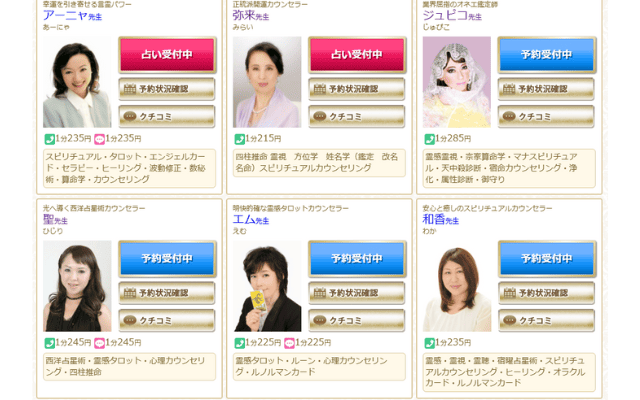The width and height of the screenshot is (640, 400).
Task: Check 予約状況確認 for ジュピコ先生
Action: click(546, 89)
